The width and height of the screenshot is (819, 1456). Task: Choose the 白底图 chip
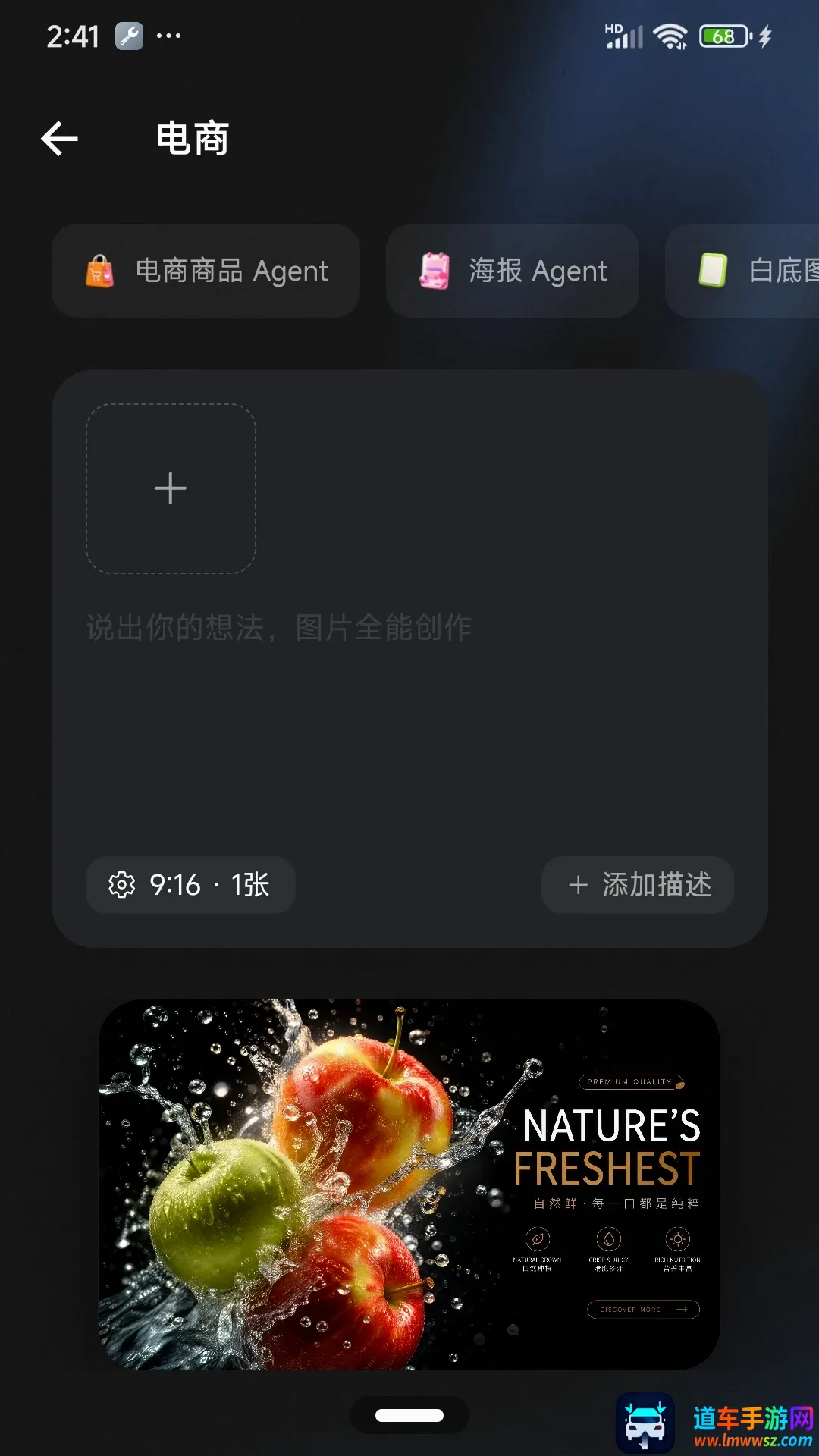coord(742,271)
